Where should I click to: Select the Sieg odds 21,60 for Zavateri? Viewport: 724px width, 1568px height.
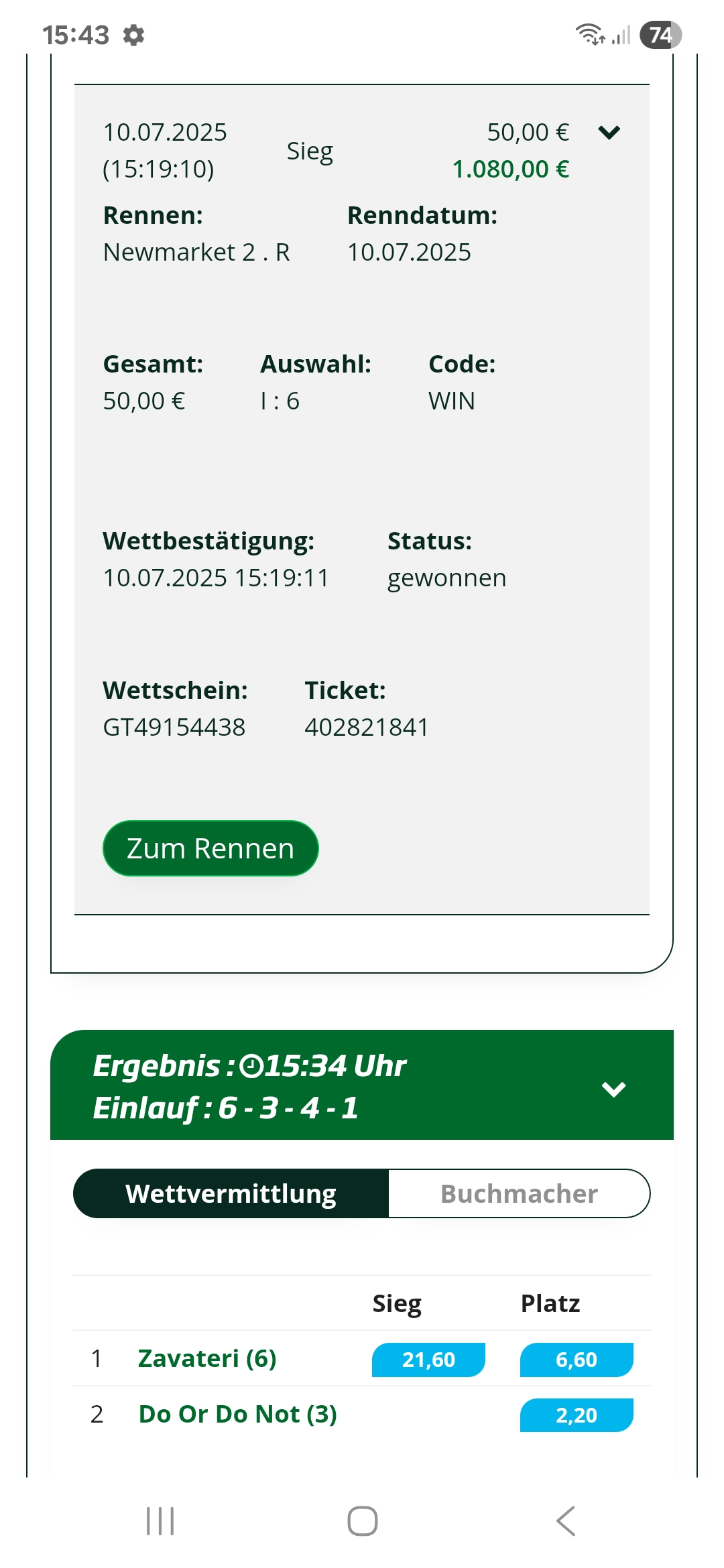[x=428, y=1360]
